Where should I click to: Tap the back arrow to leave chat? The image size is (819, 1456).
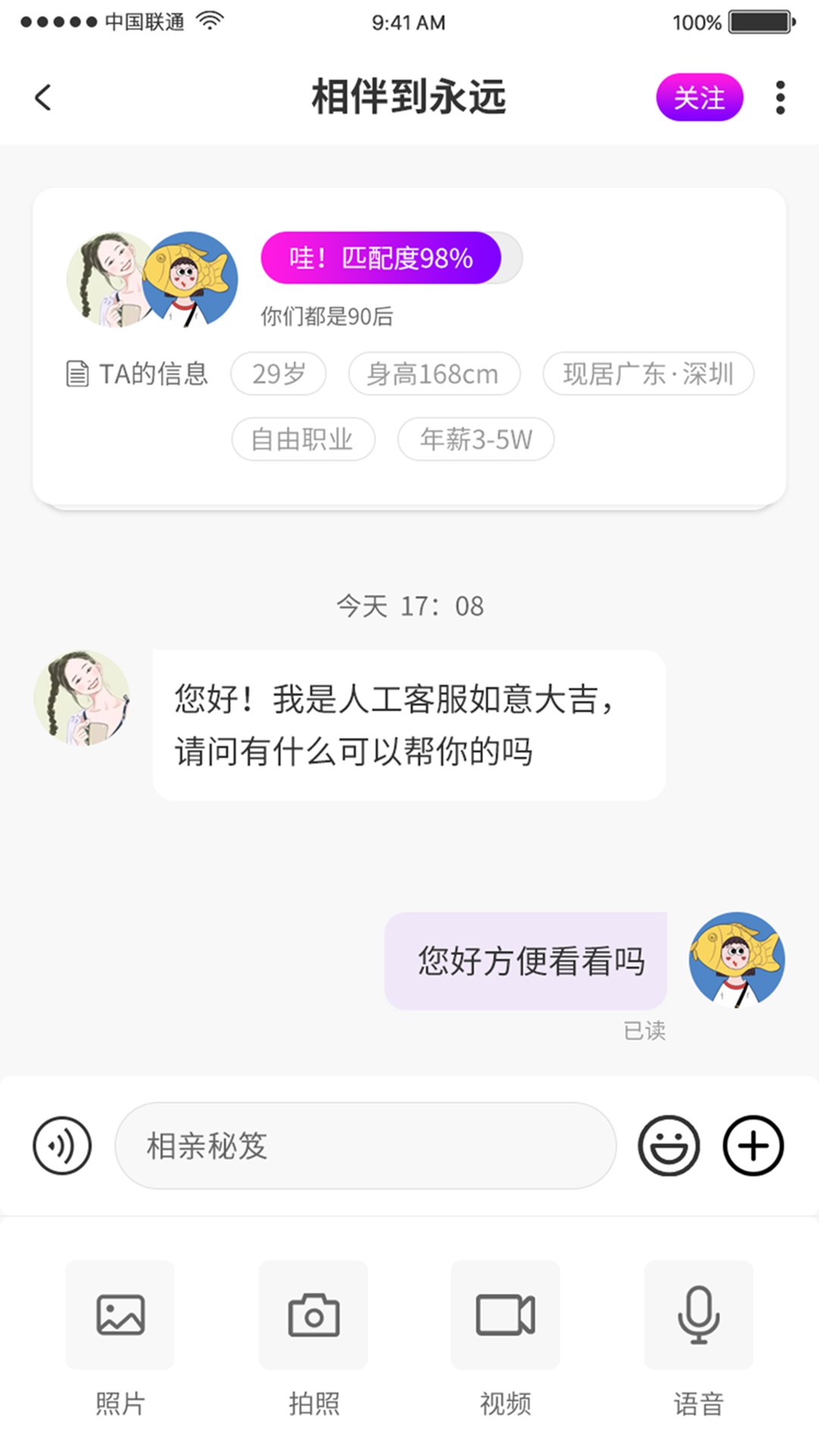coord(43,97)
